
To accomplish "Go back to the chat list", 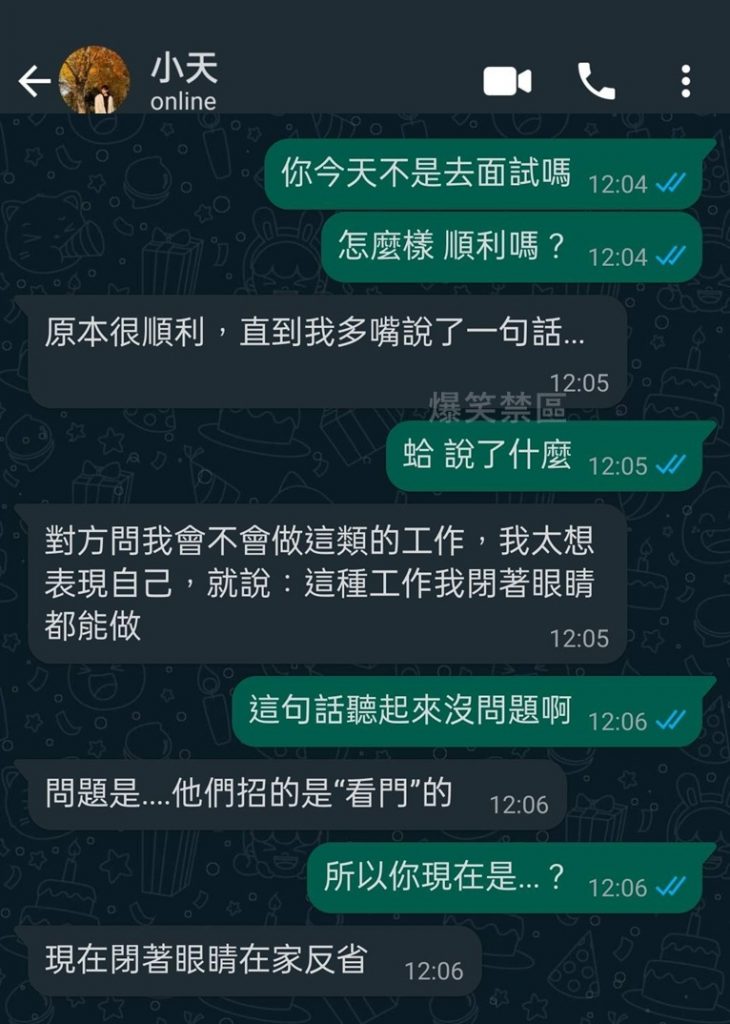I will [33, 82].
